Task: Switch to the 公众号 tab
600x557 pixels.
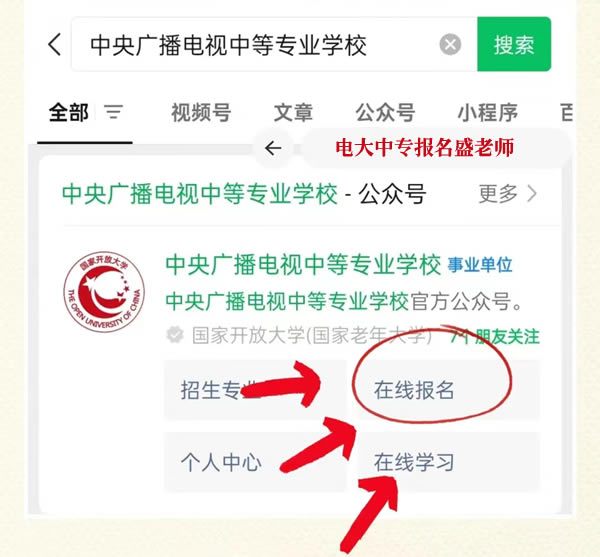Action: point(384,112)
